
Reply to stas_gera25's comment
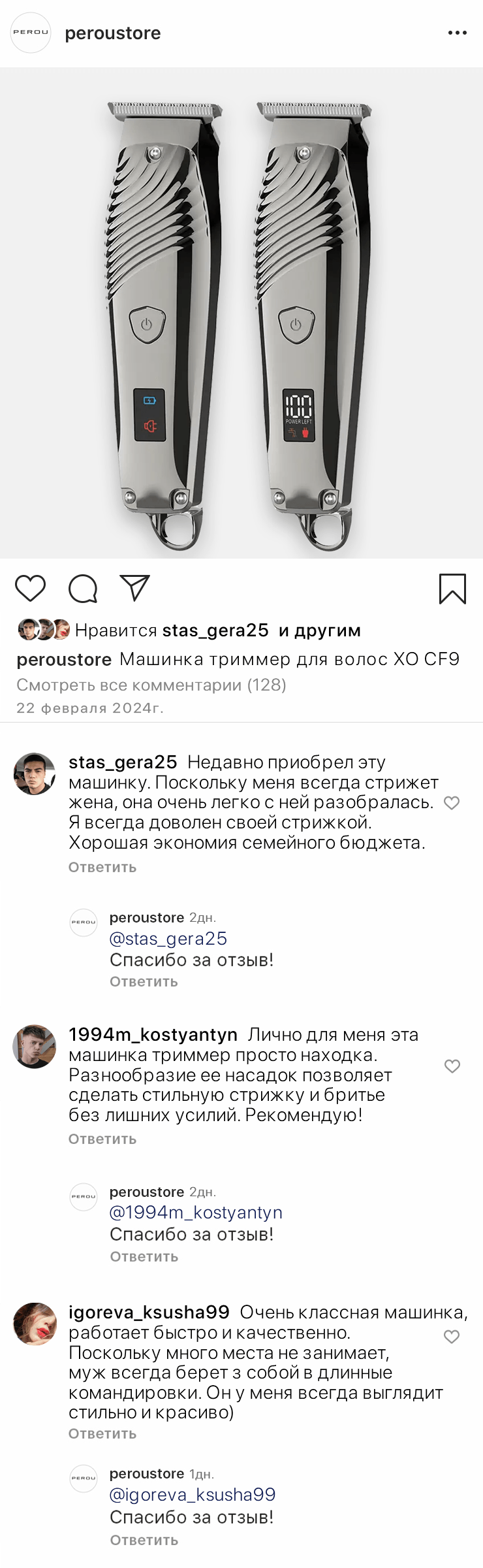(x=102, y=868)
